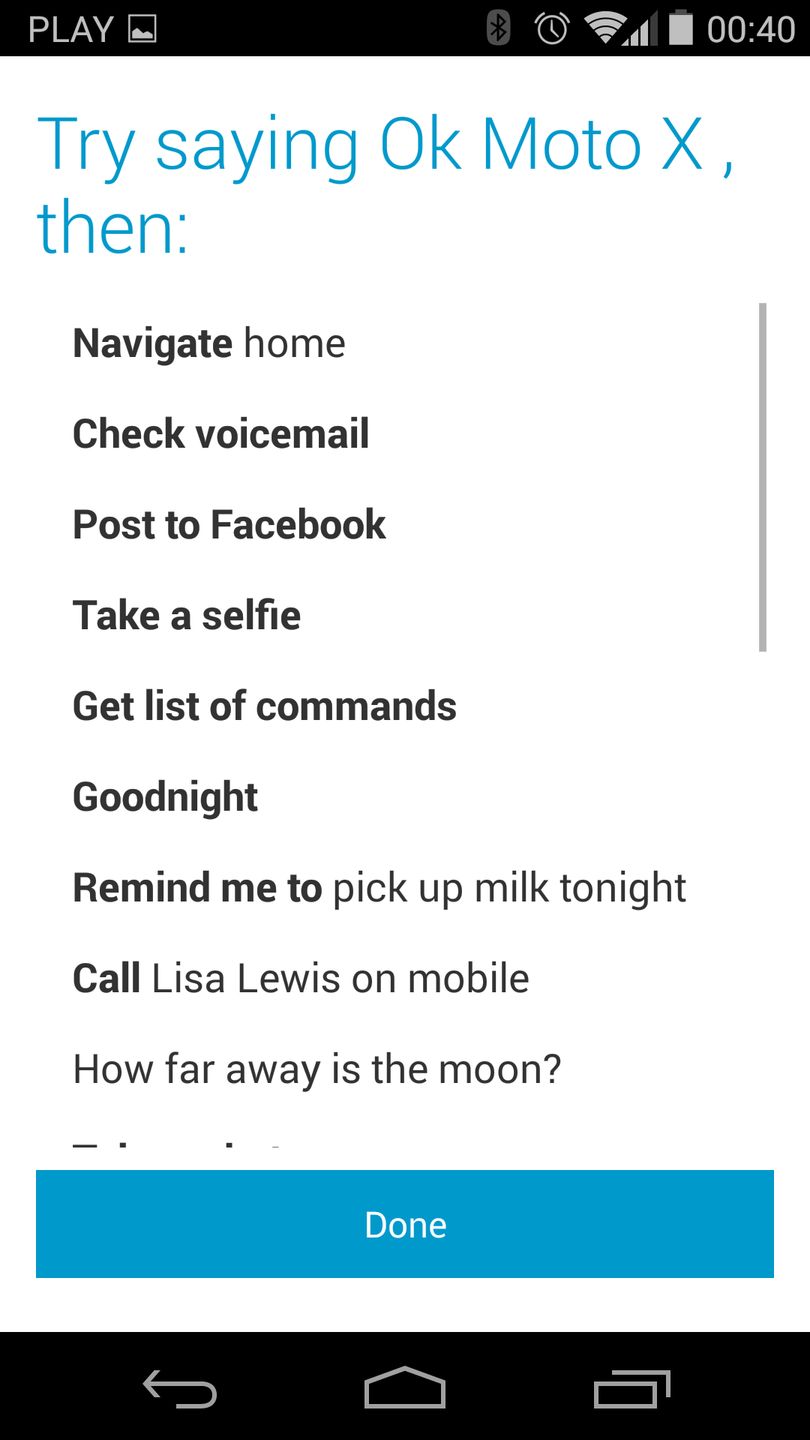810x1440 pixels.
Task: Return to the home screen
Action: coord(405,1388)
